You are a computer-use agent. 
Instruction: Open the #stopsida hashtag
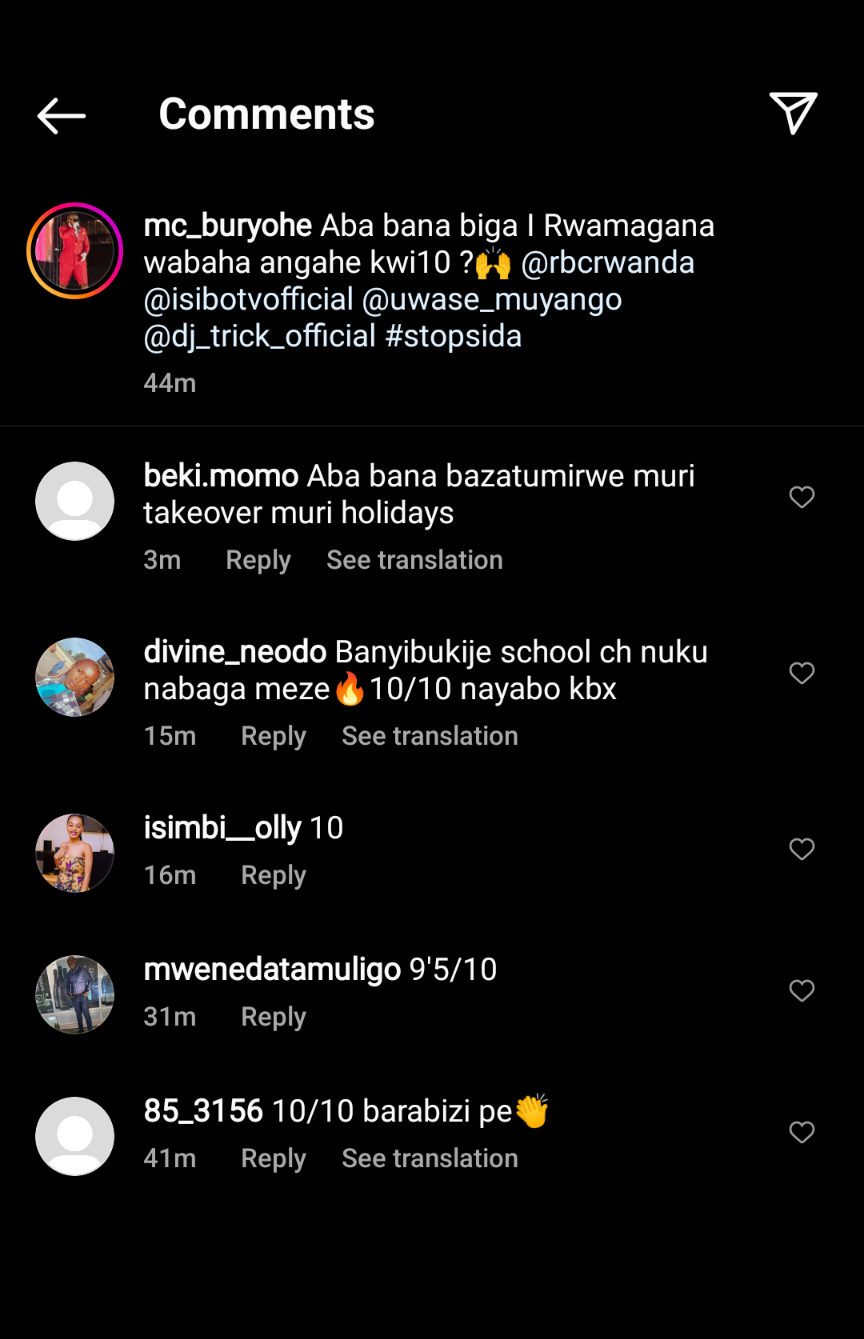453,336
